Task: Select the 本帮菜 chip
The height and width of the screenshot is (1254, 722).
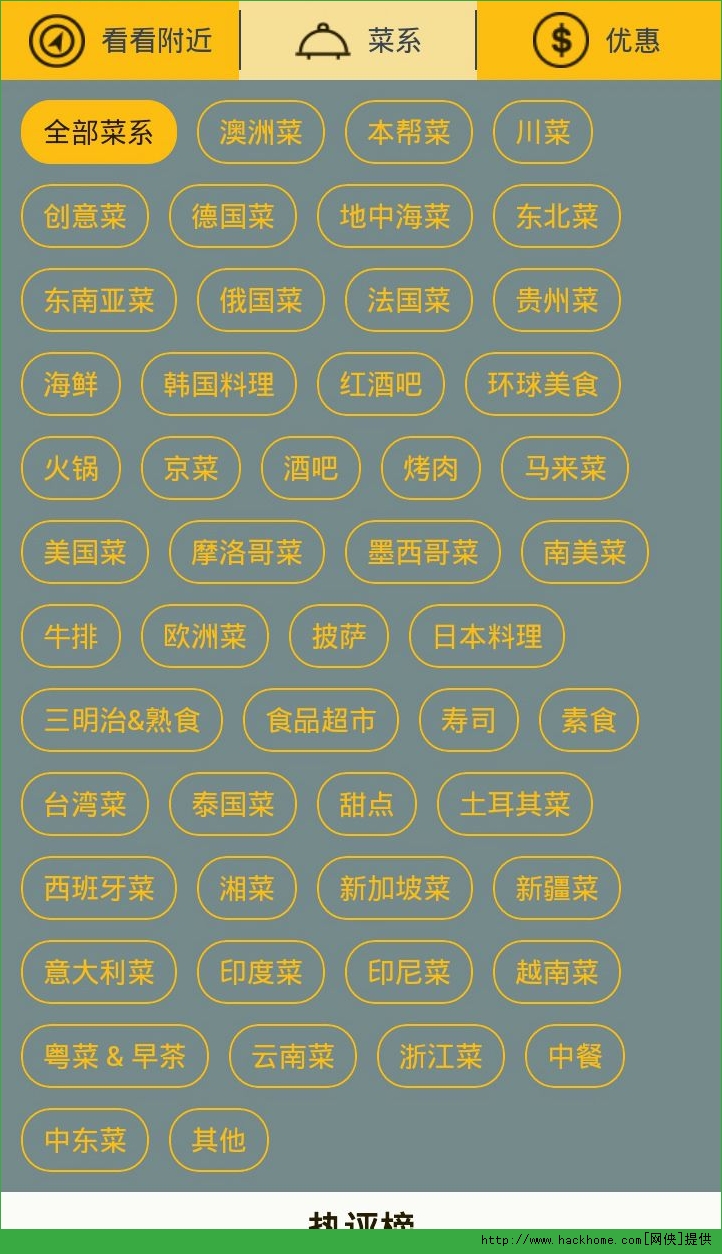Action: coord(408,132)
